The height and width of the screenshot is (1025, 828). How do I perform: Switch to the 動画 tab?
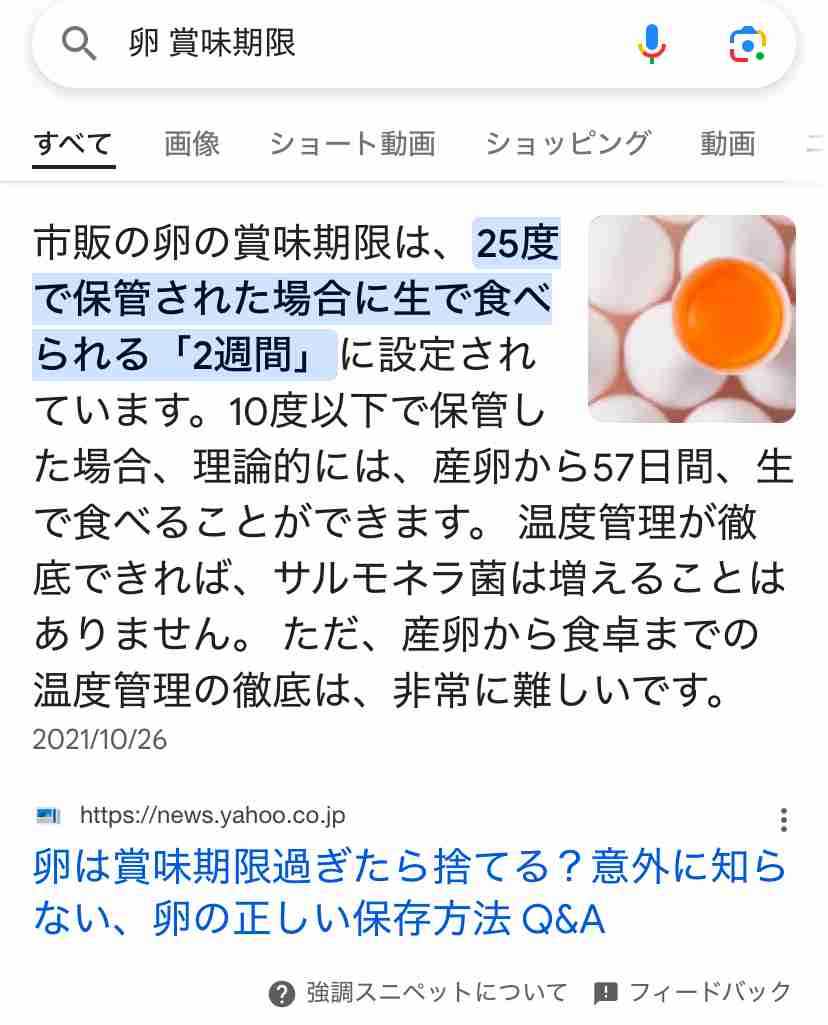click(x=727, y=143)
